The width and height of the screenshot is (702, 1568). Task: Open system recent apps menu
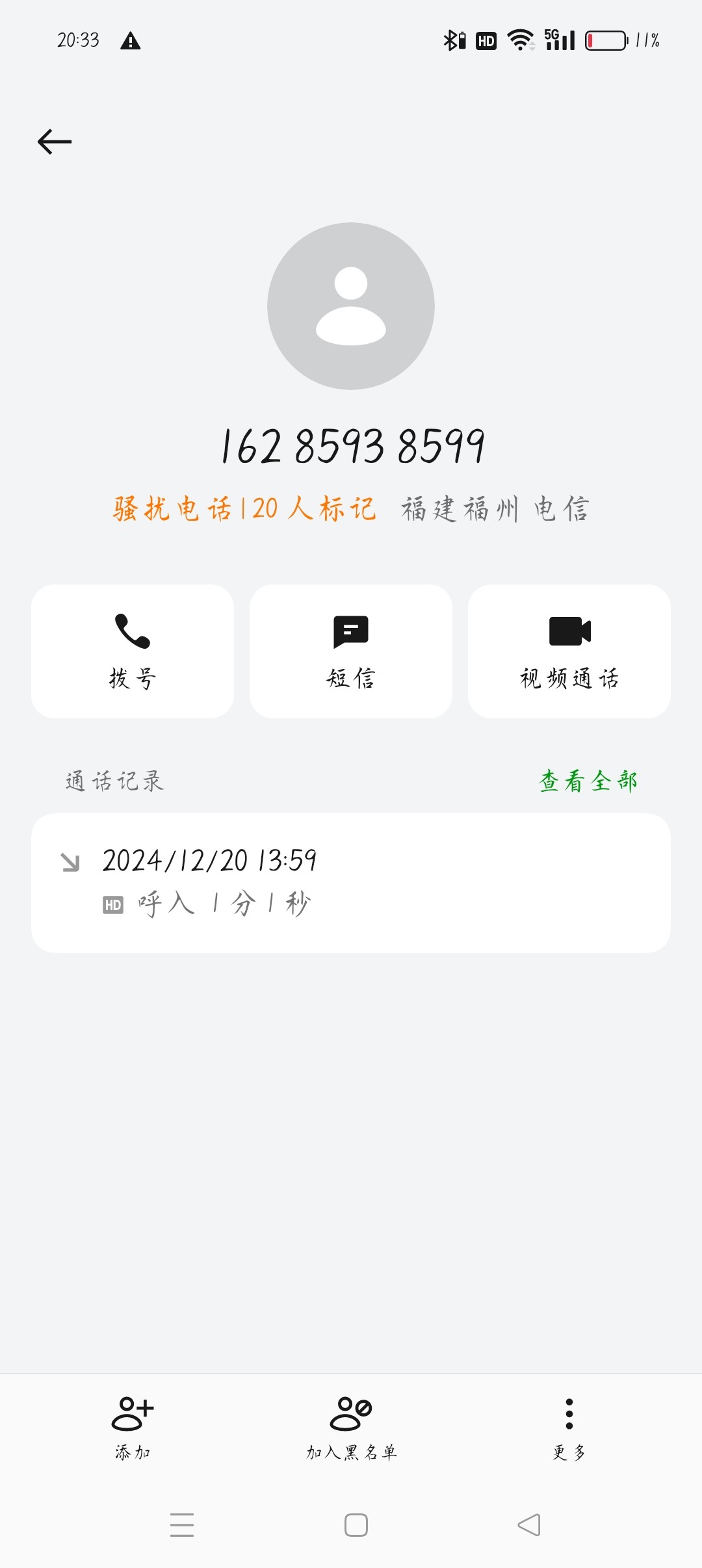182,1525
